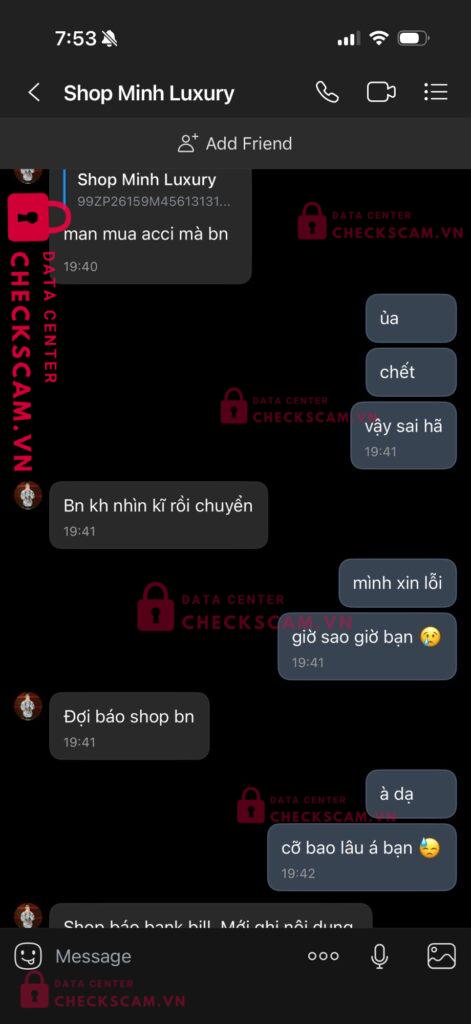
Task: Tap the quoted Shop Minh Luxury reply
Action: (x=152, y=189)
